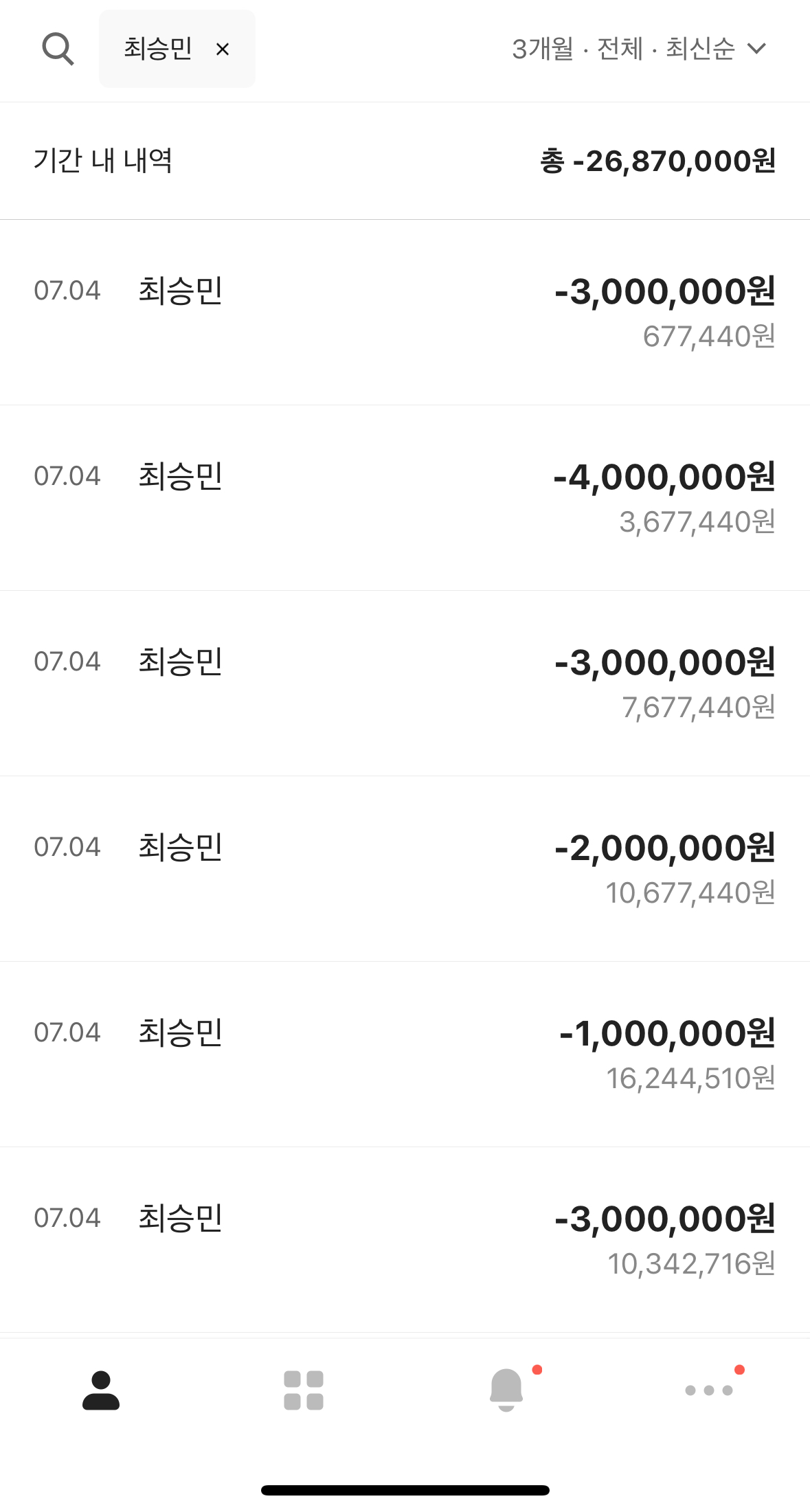Open the 3개월 · 전체 · 최신순 filter dropdown
Image resolution: width=810 pixels, height=1512 pixels.
639,49
